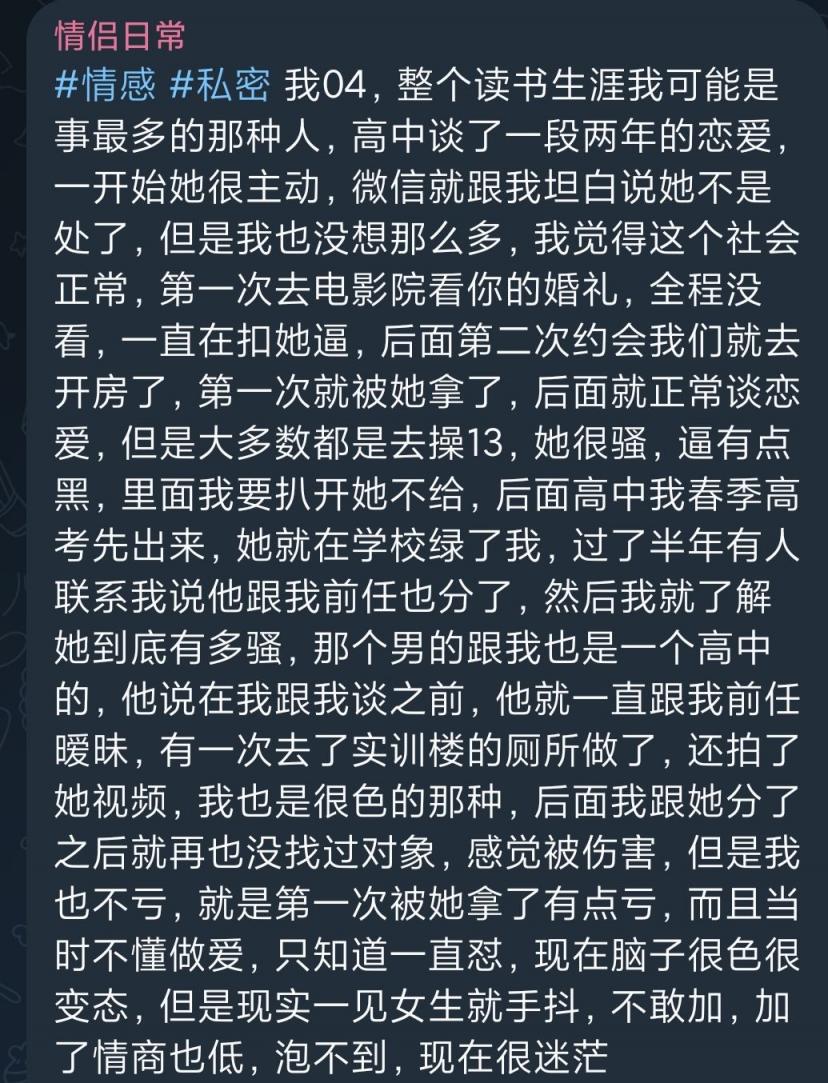Open the #私密 hashtag link
828x1083 pixels.
pyautogui.click(x=220, y=86)
